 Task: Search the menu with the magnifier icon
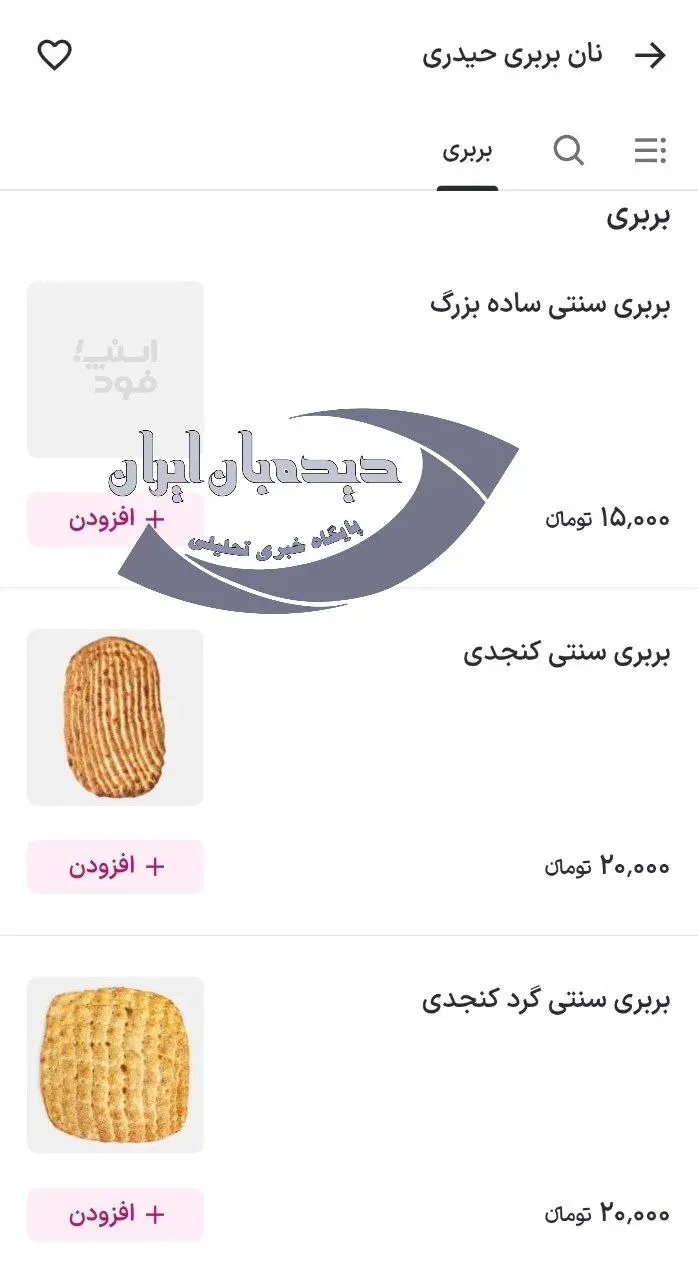point(568,151)
